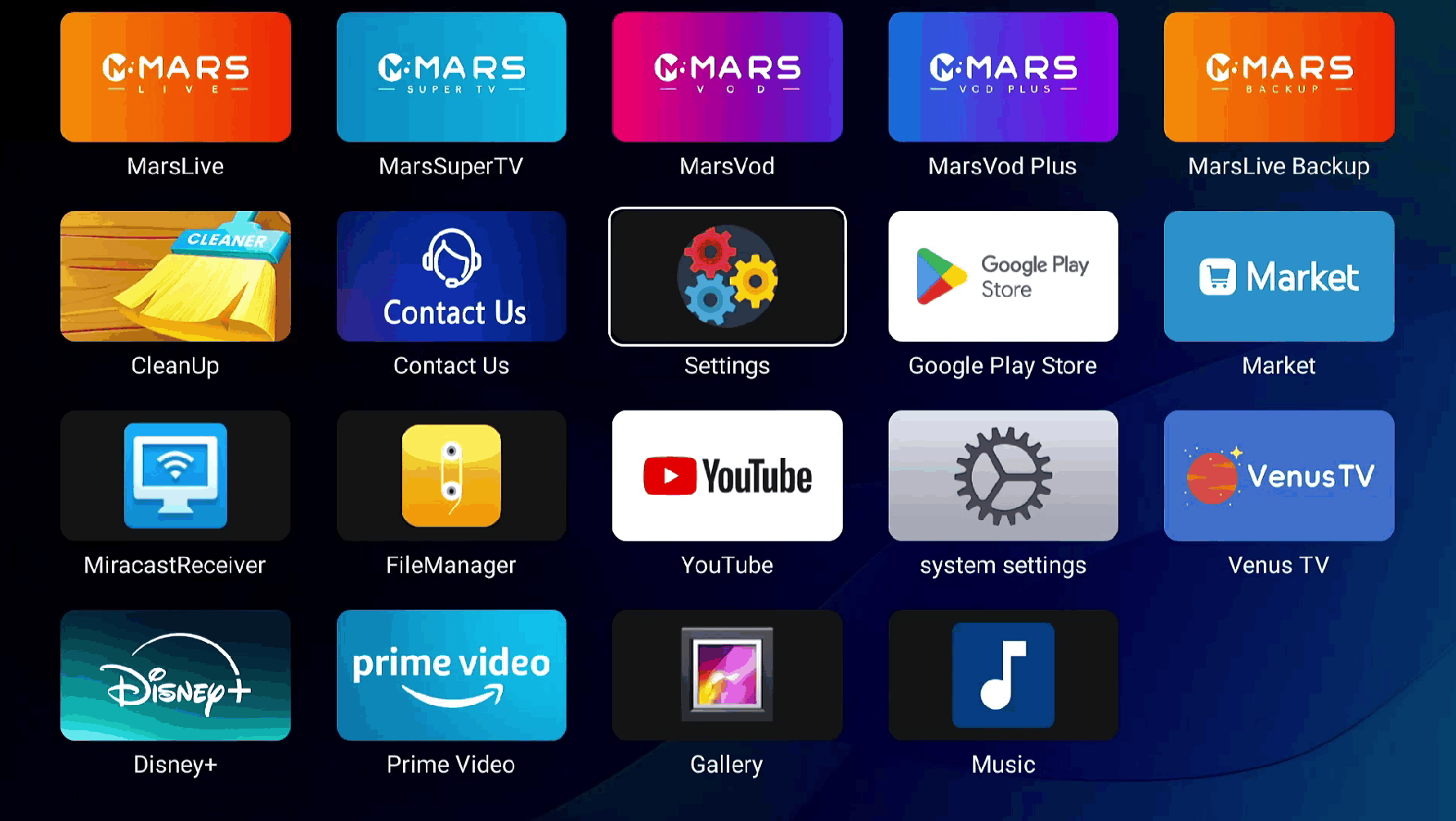Launch Google Play Store

(1003, 276)
